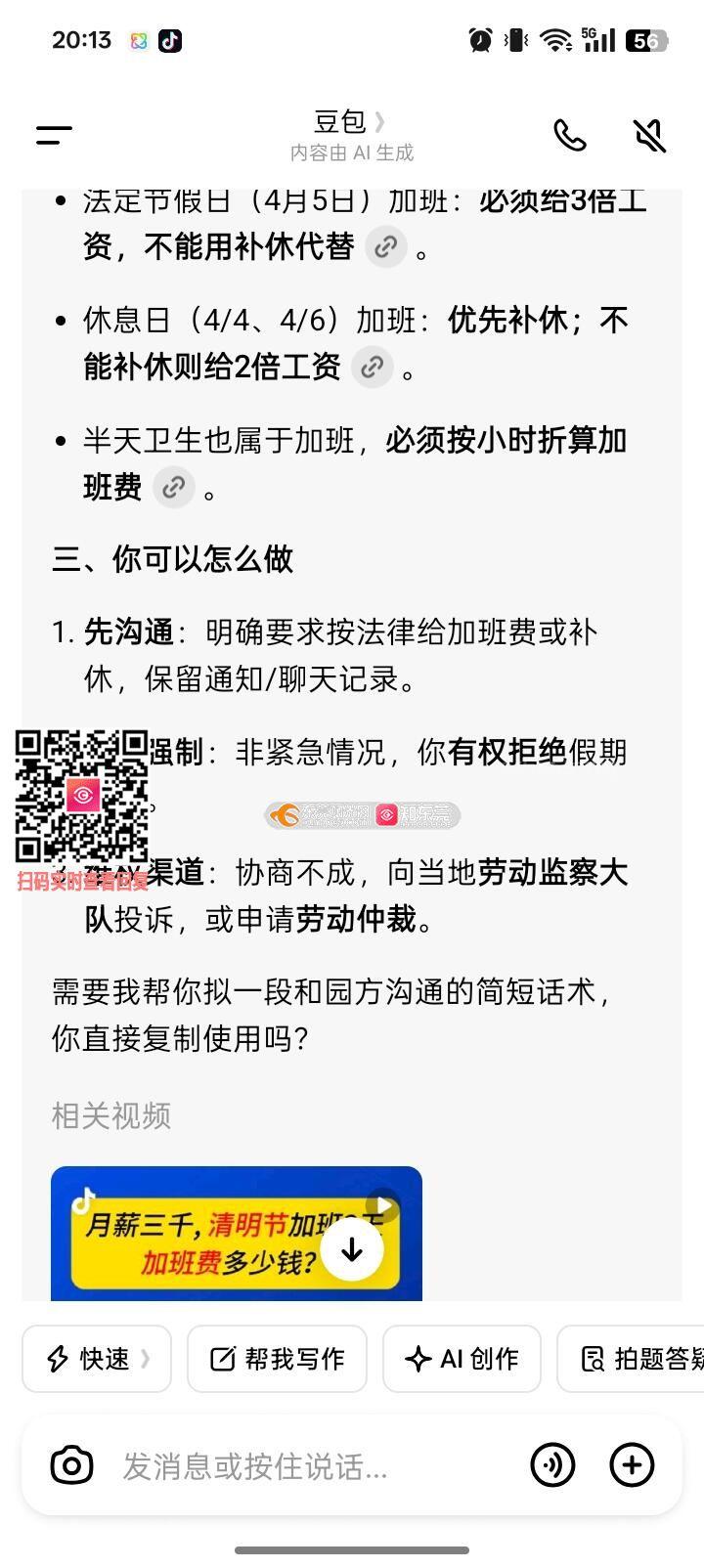Open source link after 不能用补休代替
This screenshot has width=704, height=1568.
(386, 246)
